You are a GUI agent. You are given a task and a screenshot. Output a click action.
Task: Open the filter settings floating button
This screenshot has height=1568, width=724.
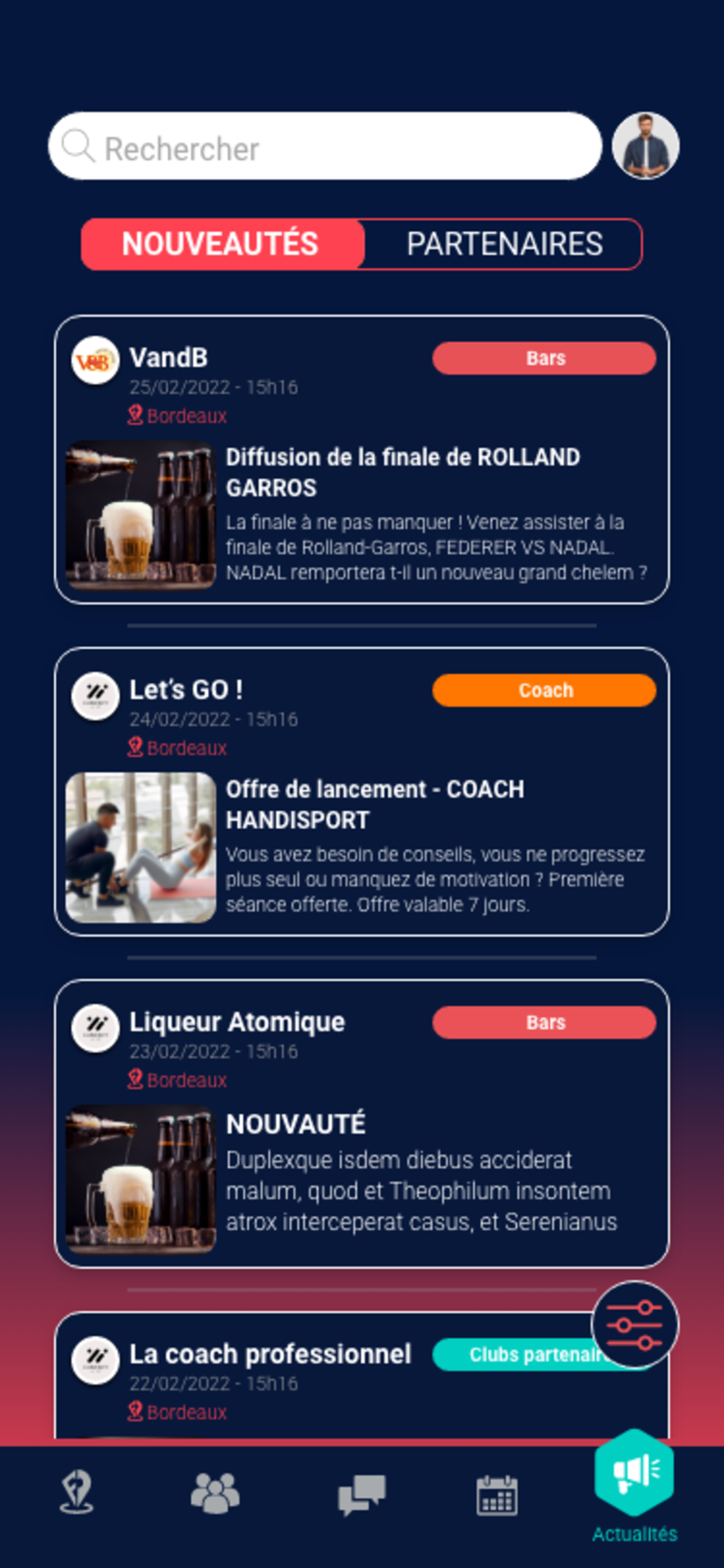coord(635,1325)
